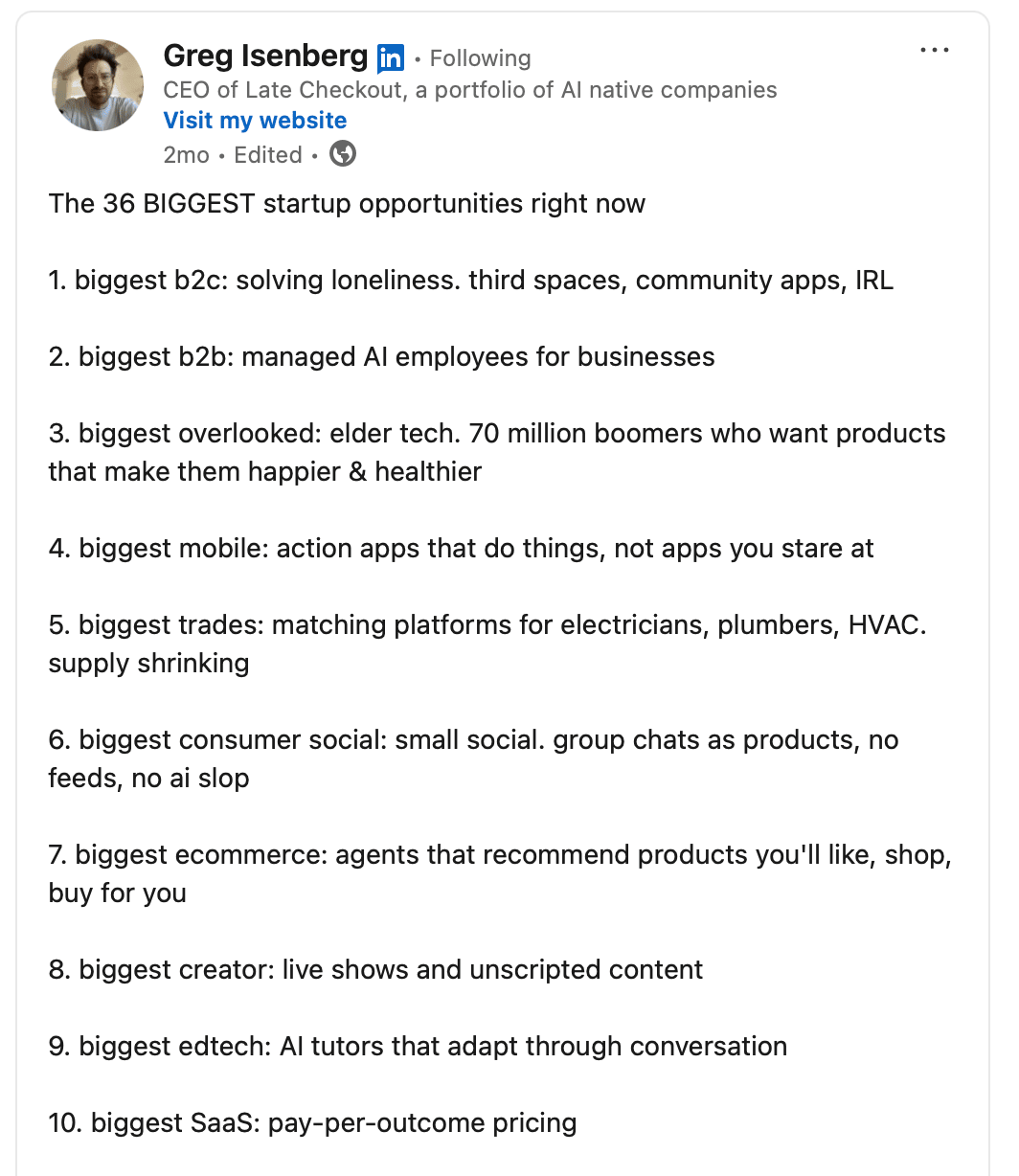Open Greg Isenberg's profile picture
The width and height of the screenshot is (1019, 1176).
coord(98,85)
